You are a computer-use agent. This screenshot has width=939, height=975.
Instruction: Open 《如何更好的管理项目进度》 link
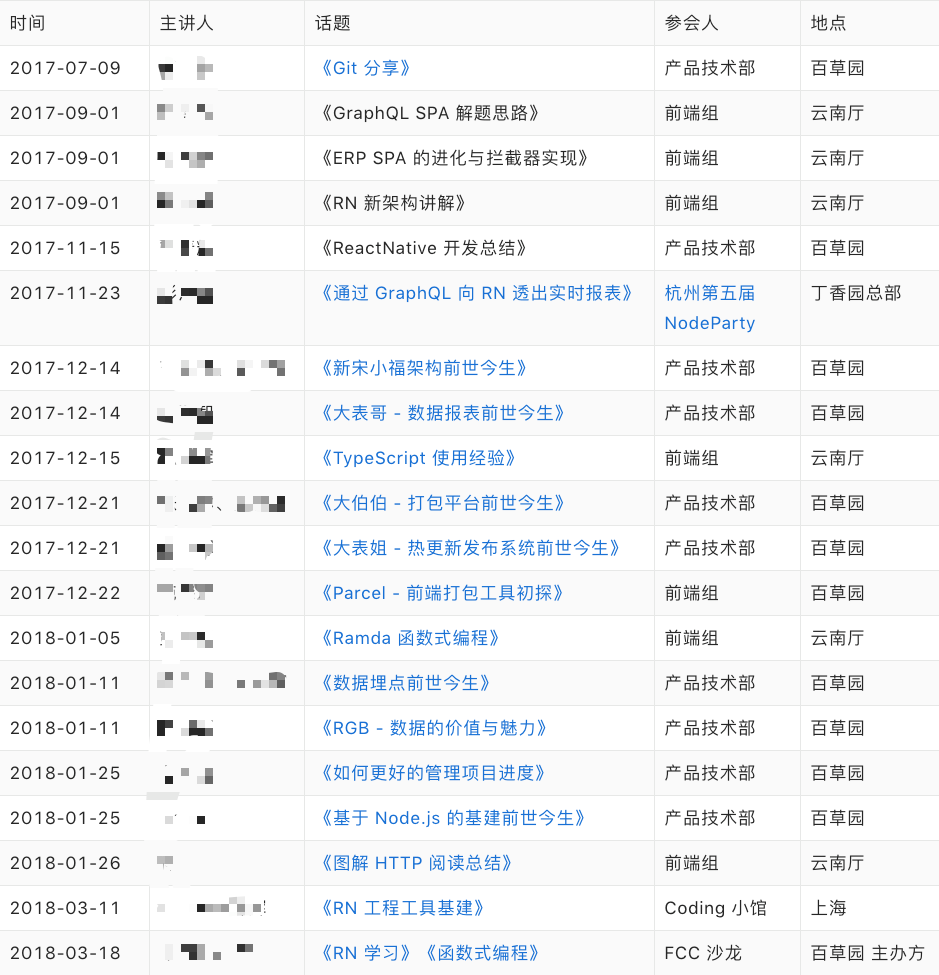point(434,773)
